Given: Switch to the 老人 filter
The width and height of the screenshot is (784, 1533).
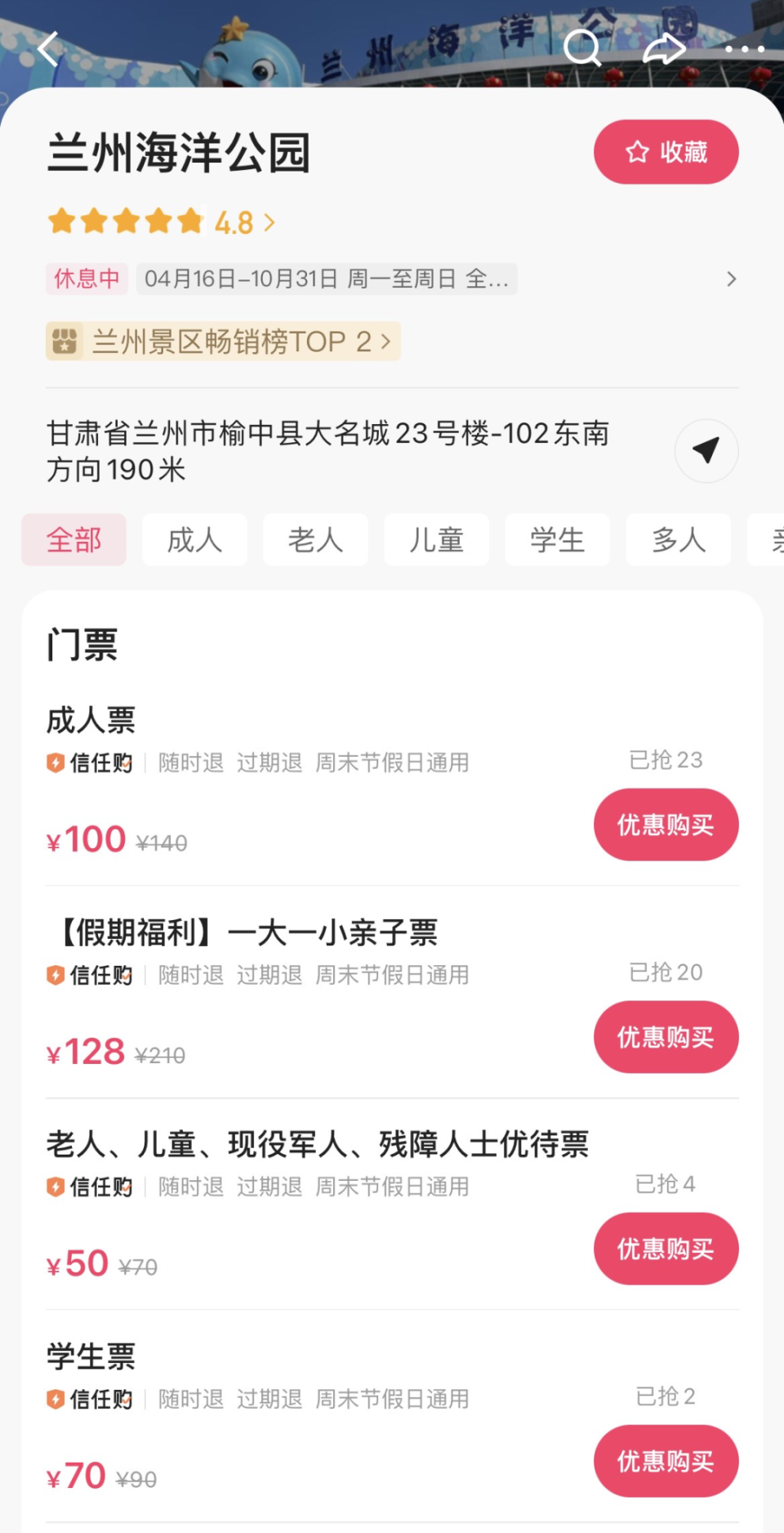Looking at the screenshot, I should tap(315, 540).
